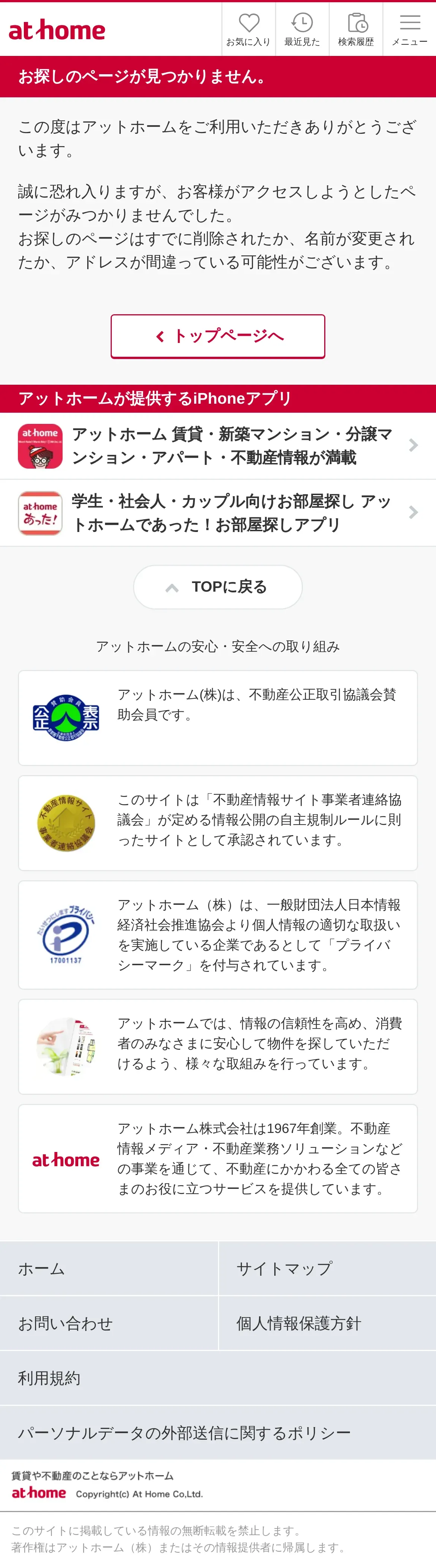
Task: Open プライバシーマーク info card
Action: 218,934
